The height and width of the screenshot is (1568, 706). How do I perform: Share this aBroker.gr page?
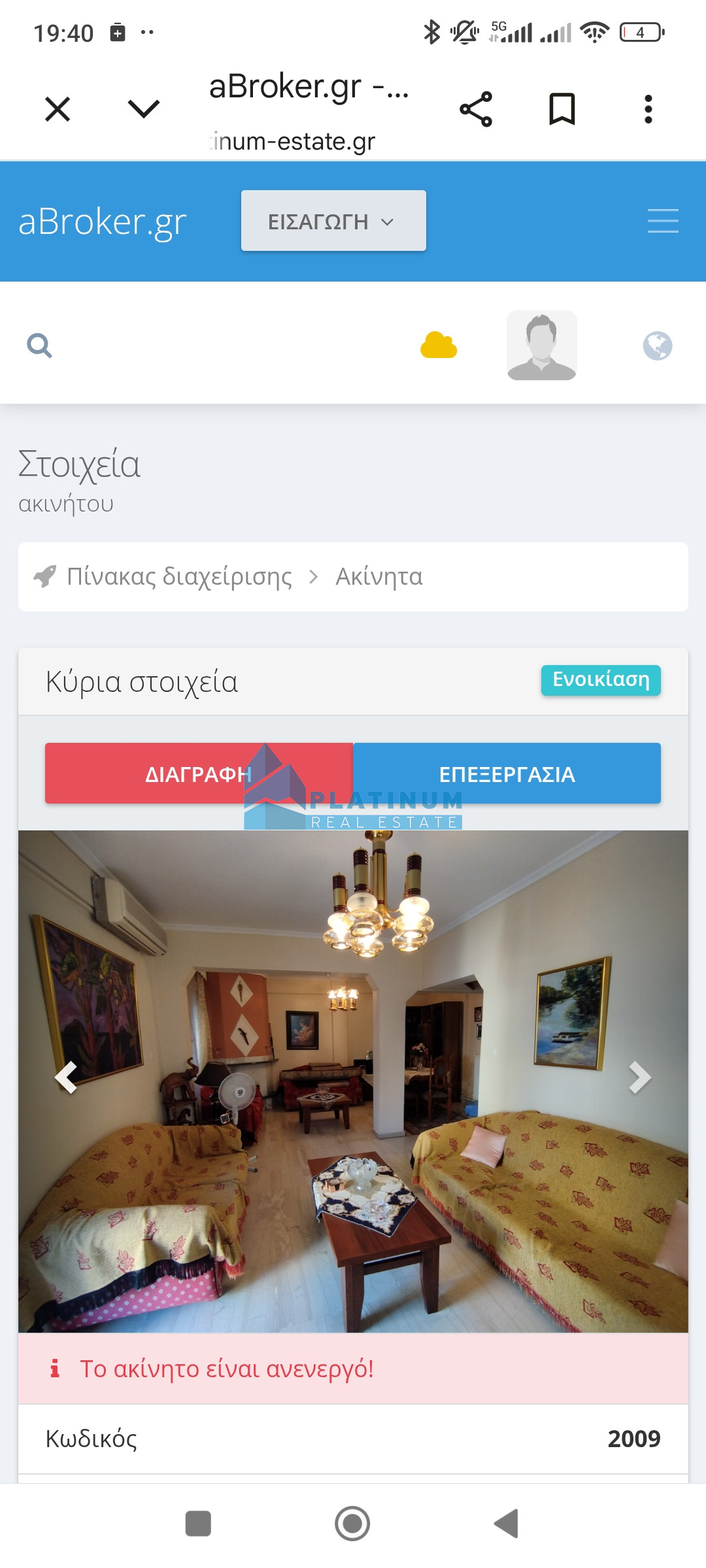point(476,109)
